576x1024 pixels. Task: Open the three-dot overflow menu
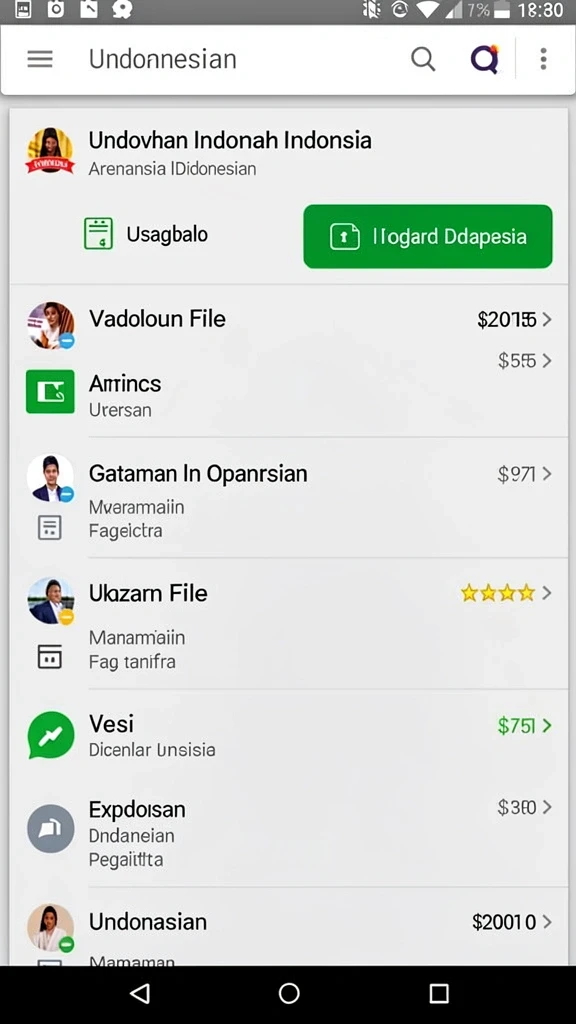point(543,59)
